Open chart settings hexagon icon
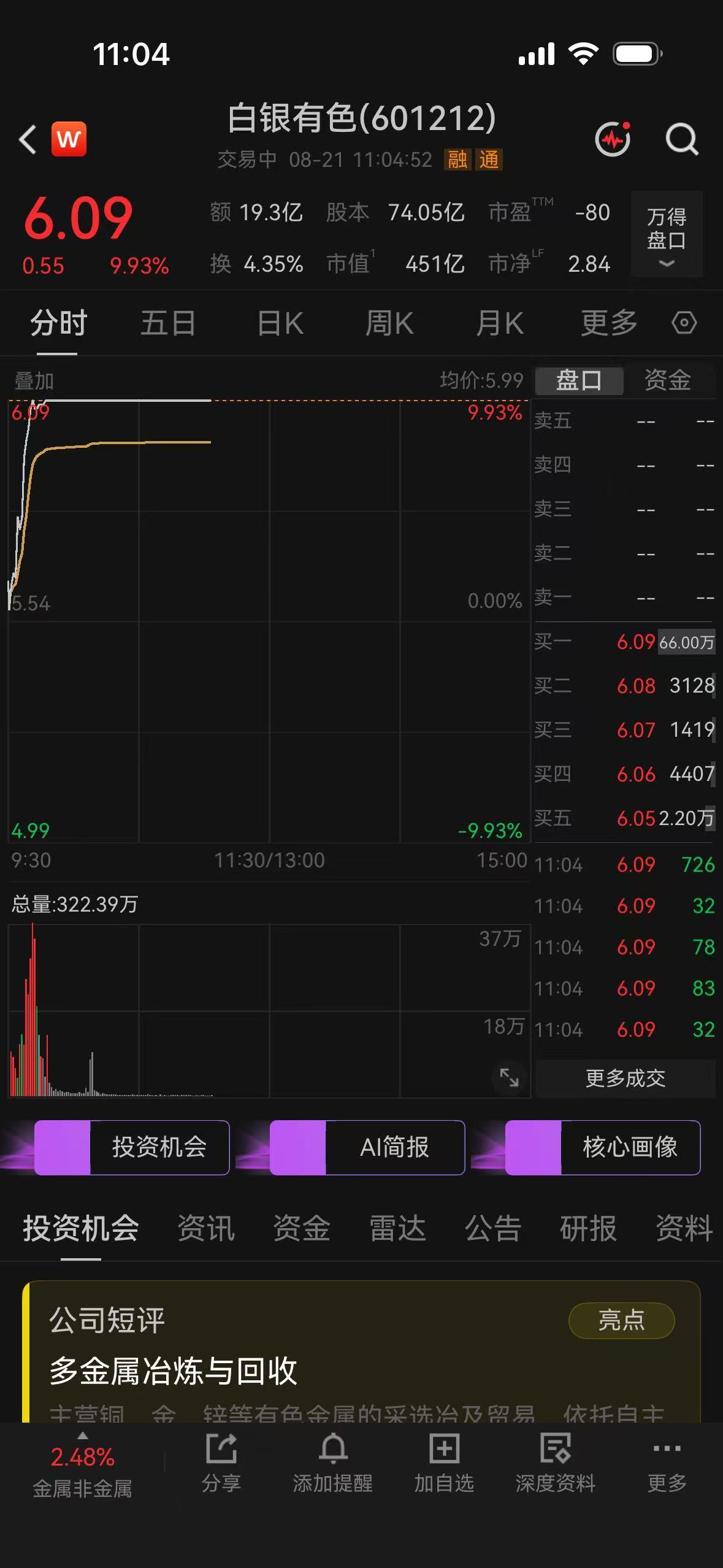 pyautogui.click(x=684, y=323)
